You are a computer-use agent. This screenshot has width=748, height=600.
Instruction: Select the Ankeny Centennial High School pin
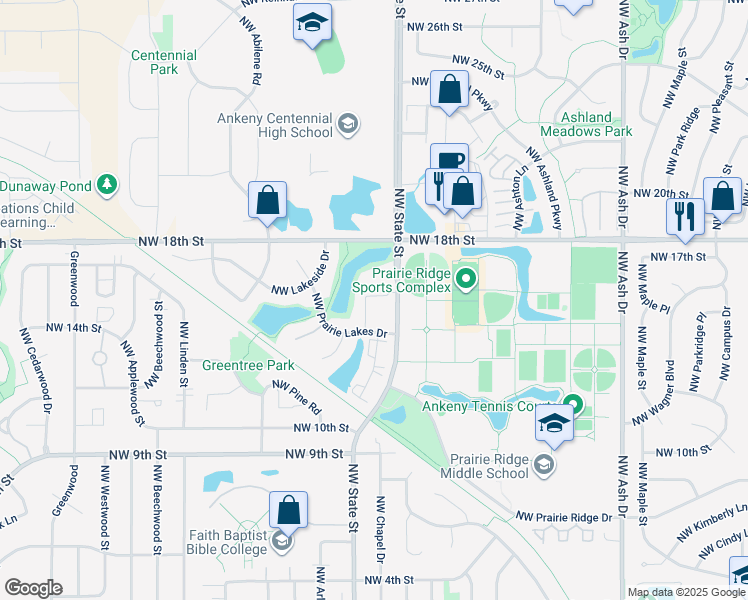click(x=347, y=124)
